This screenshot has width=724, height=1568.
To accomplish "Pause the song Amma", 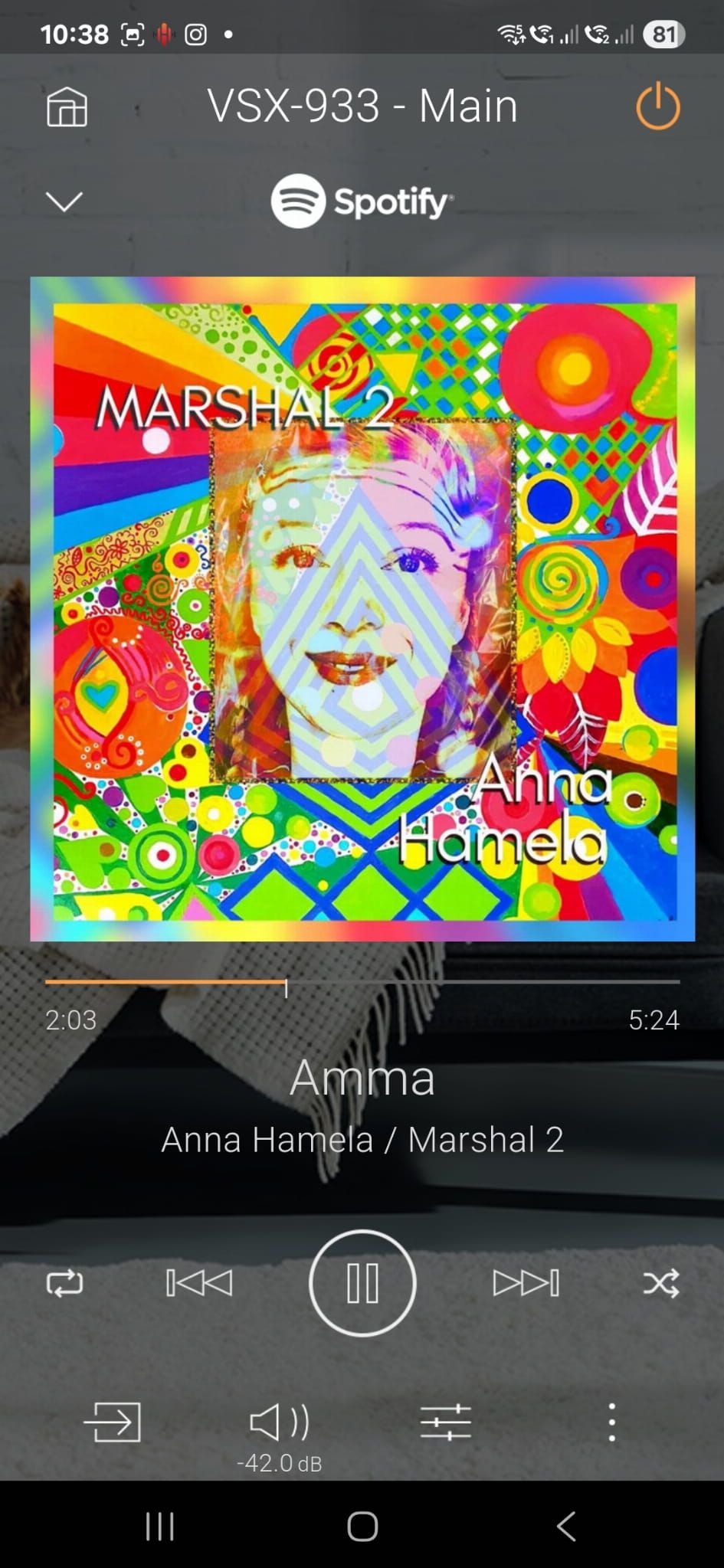I will (362, 1283).
